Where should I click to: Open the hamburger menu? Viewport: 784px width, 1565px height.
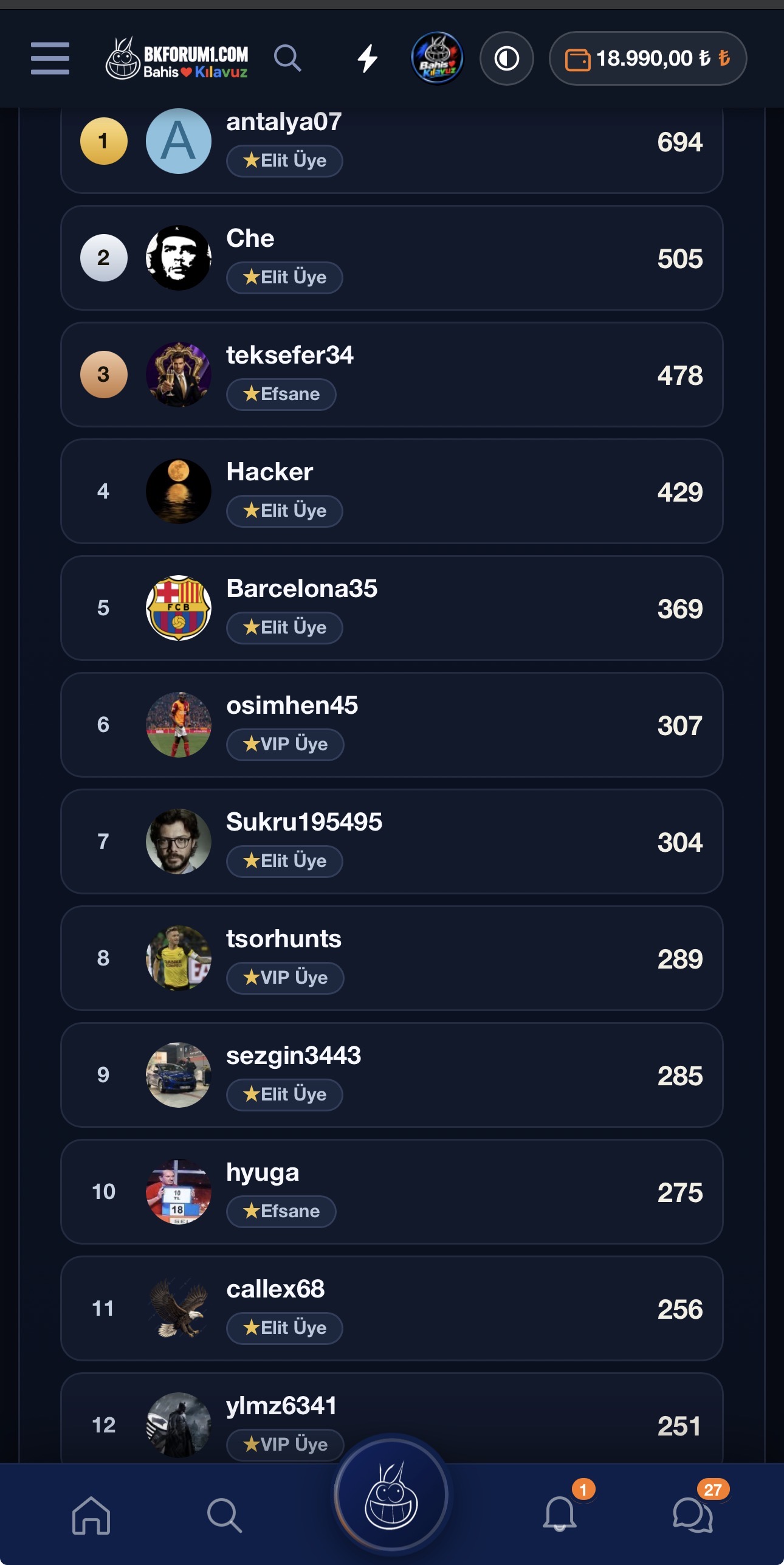tap(50, 58)
